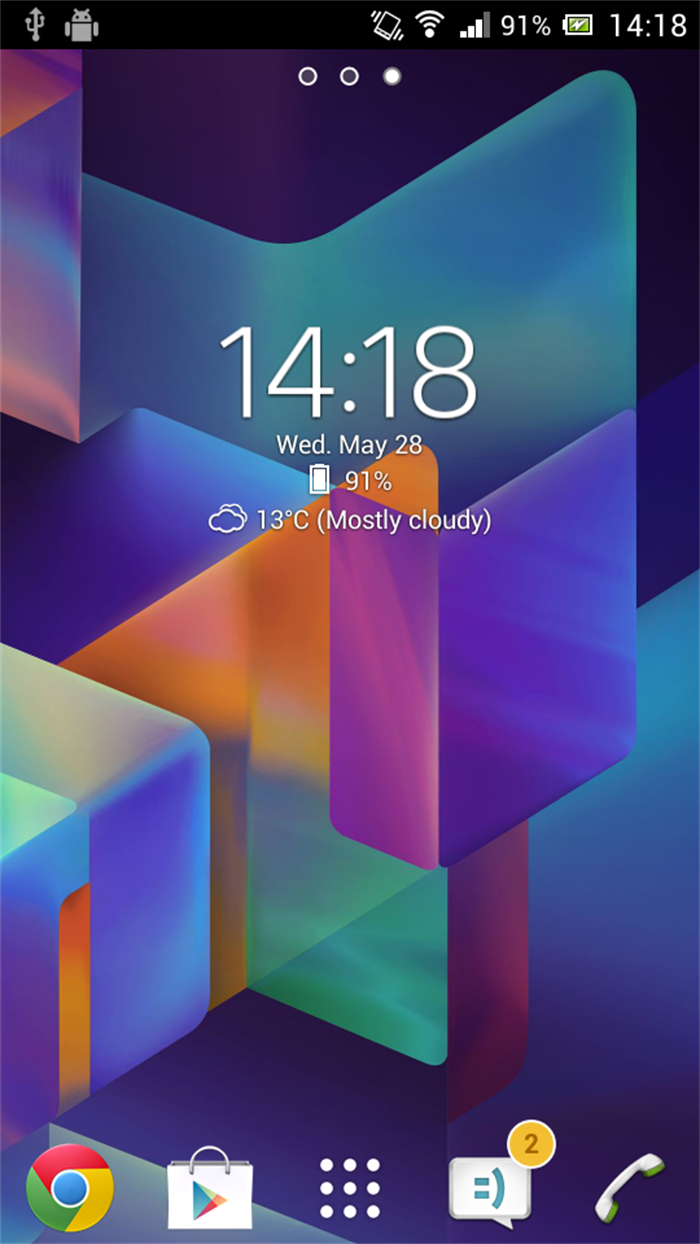Open the Chrome browser
This screenshot has width=700, height=1244.
tap(69, 1187)
